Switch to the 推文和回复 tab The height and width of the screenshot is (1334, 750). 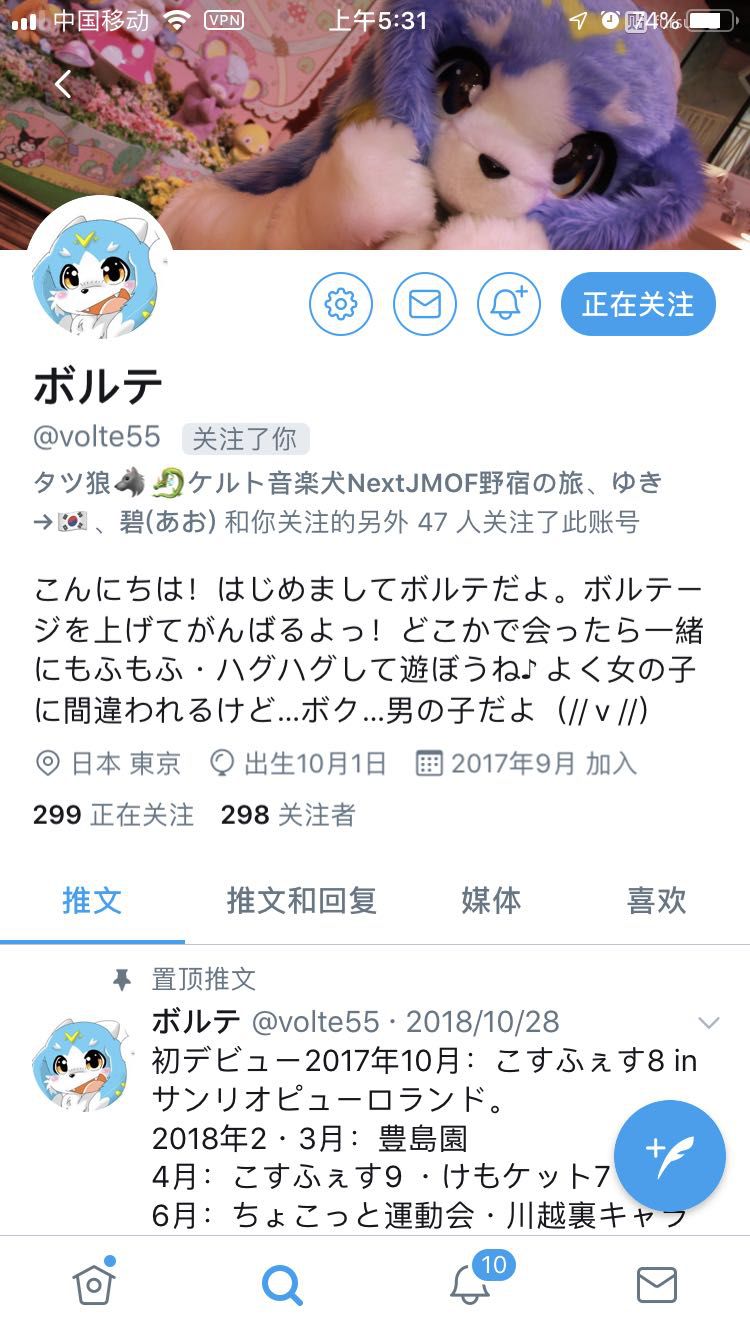[x=301, y=900]
